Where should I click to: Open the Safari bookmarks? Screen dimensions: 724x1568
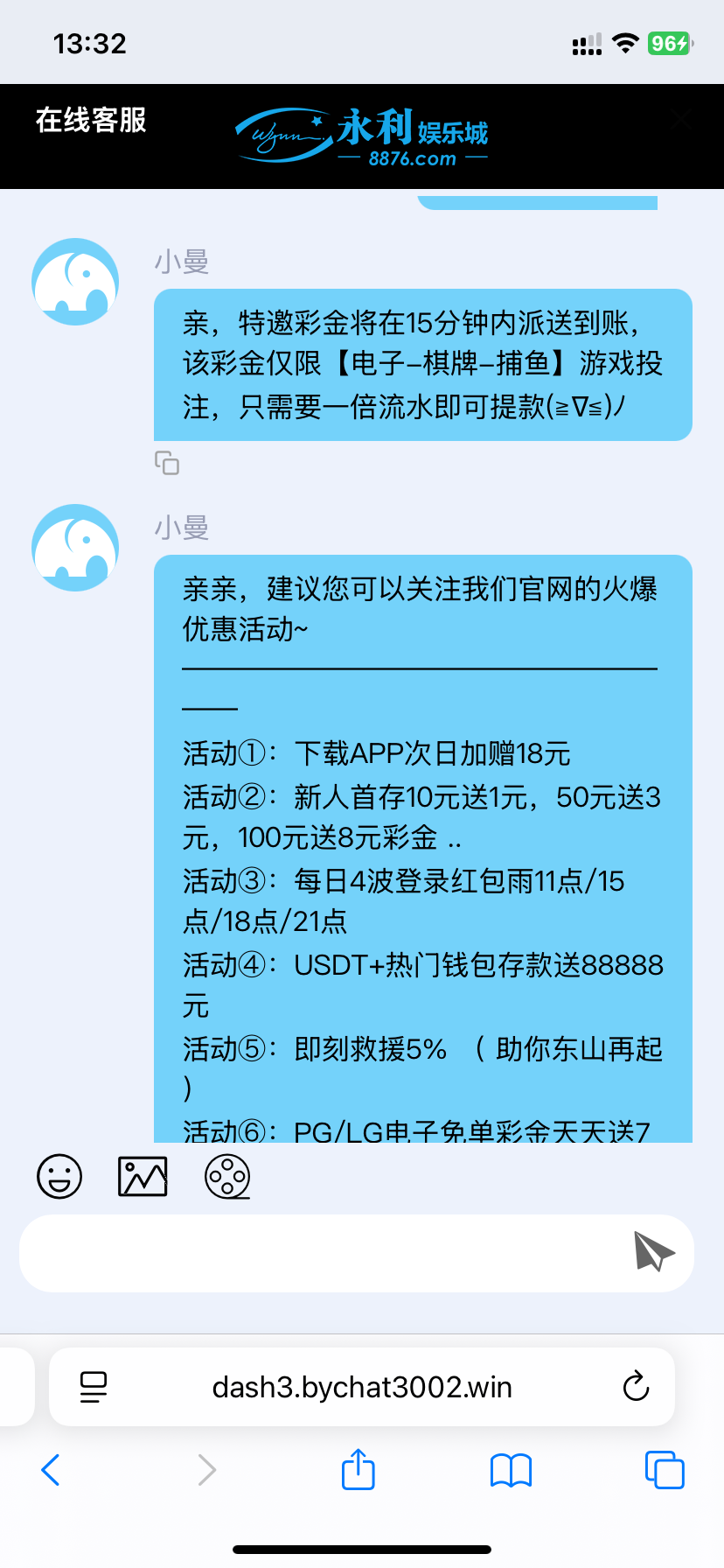(x=511, y=1470)
